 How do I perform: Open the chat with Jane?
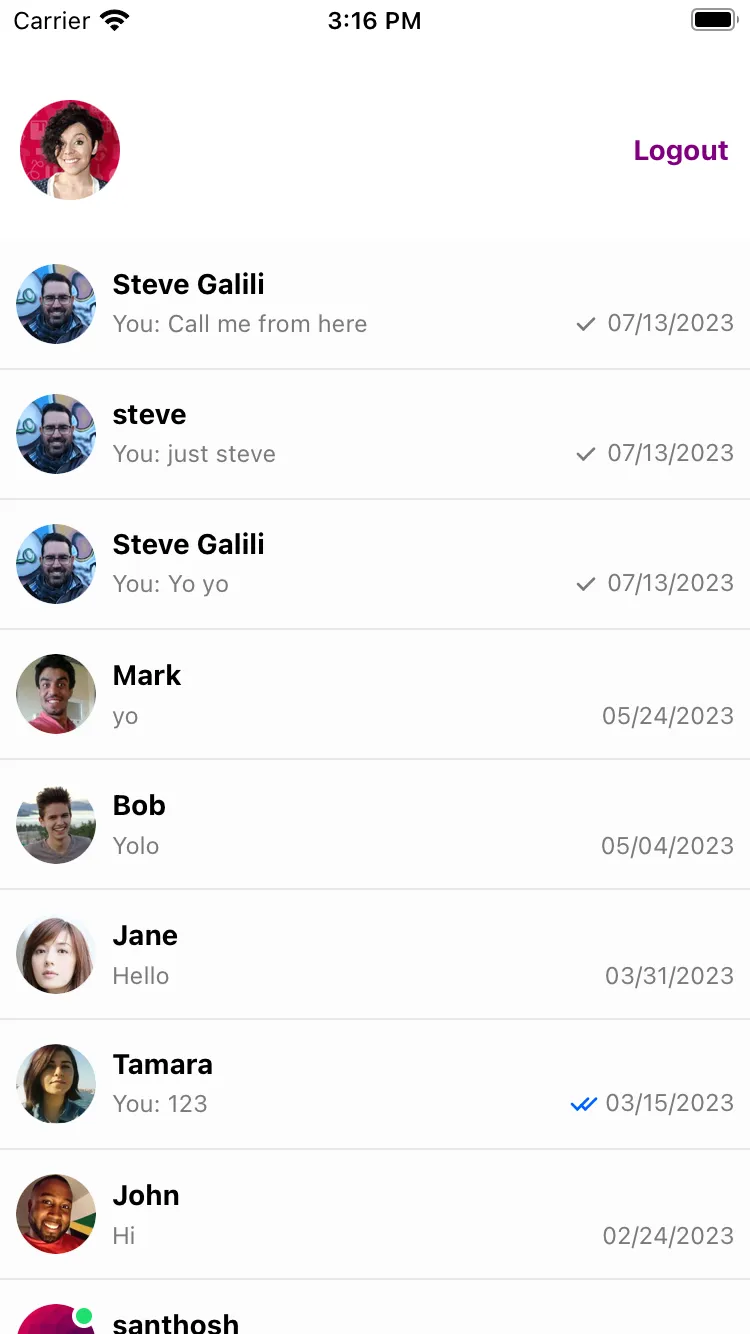[x=375, y=954]
